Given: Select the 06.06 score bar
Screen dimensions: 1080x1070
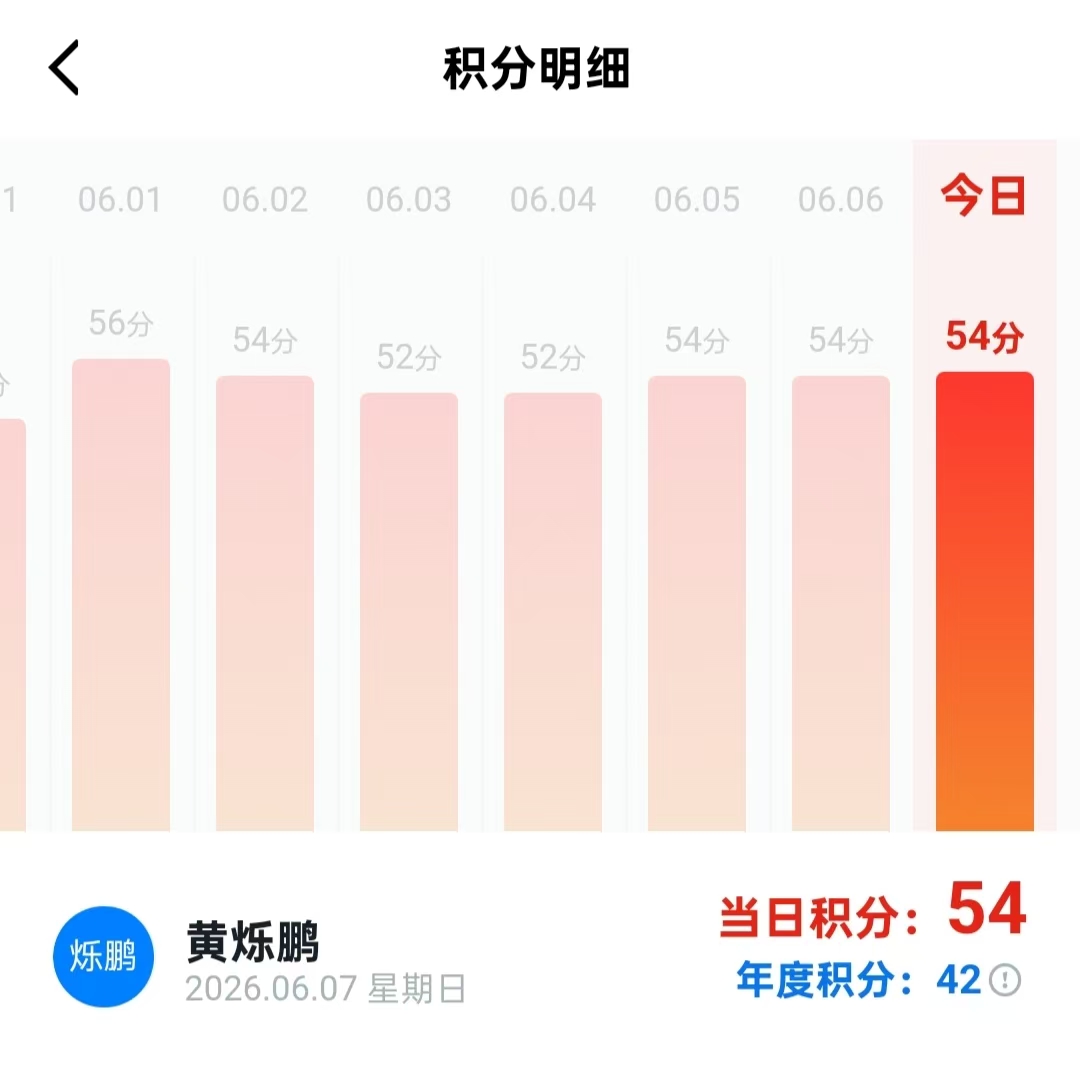Looking at the screenshot, I should click(x=840, y=603).
